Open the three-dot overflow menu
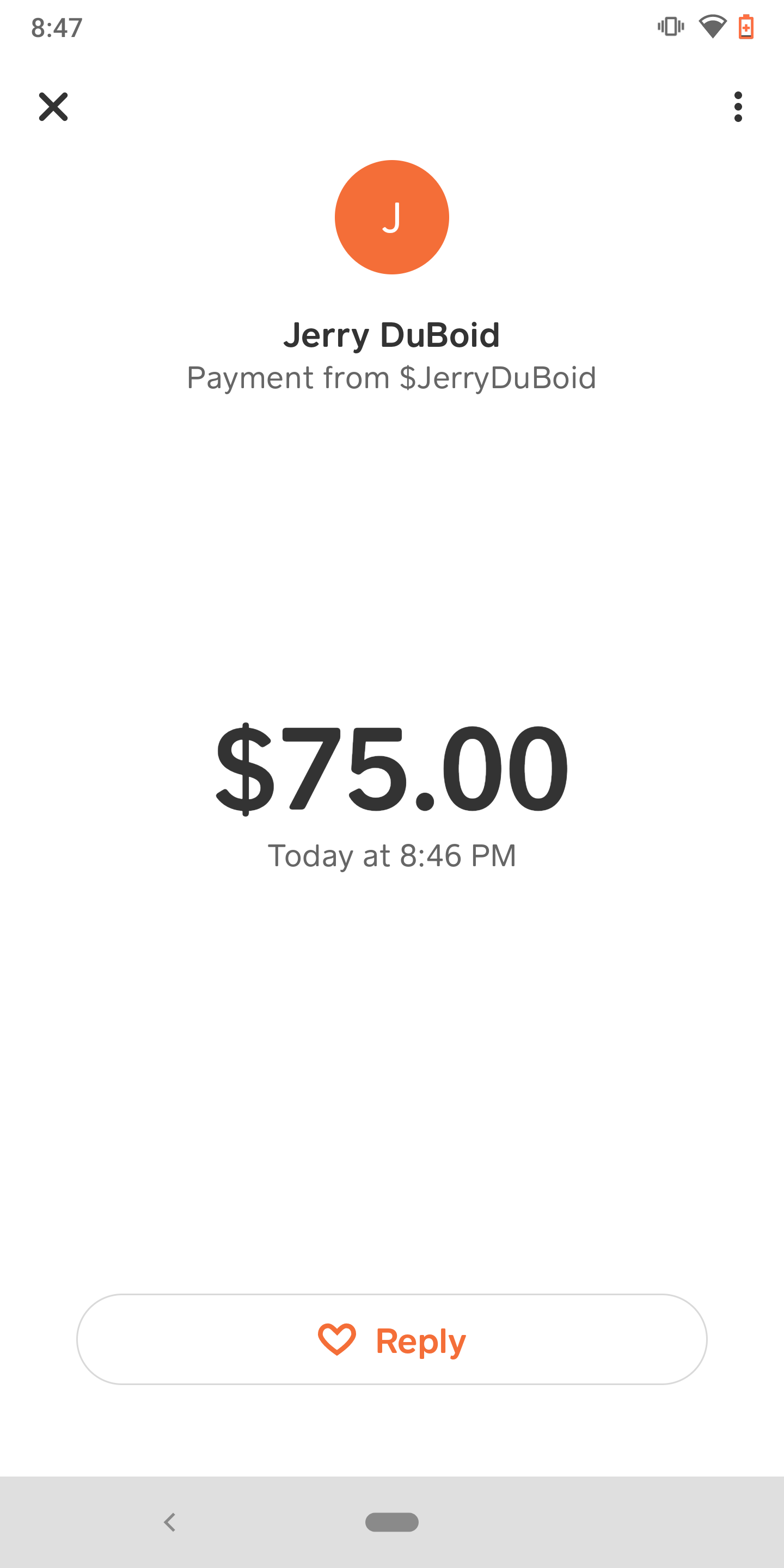 coord(738,107)
